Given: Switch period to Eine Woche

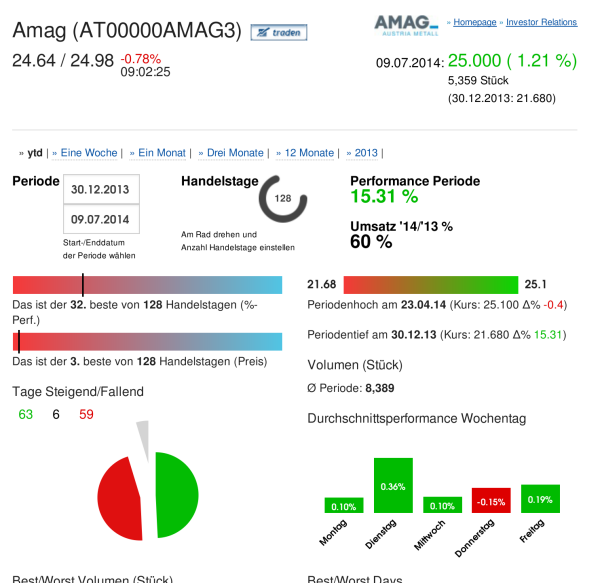Looking at the screenshot, I should point(88,153).
